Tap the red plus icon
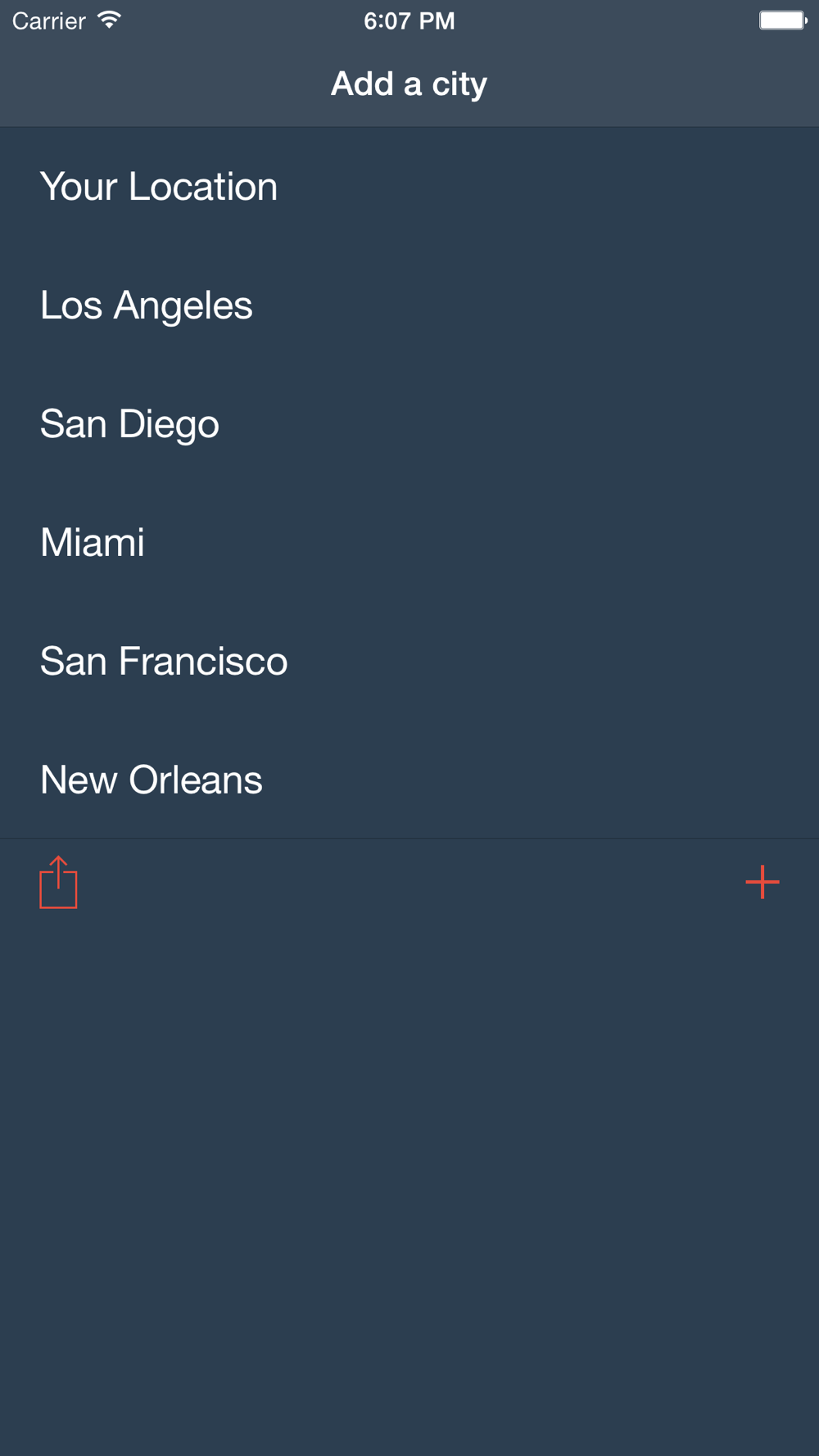Viewport: 819px width, 1456px height. 762,882
